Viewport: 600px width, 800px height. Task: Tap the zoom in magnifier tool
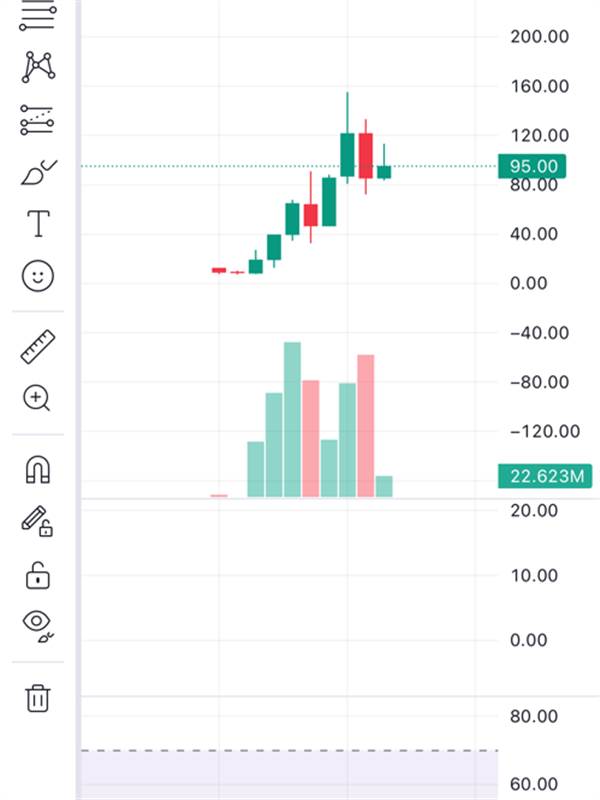(x=38, y=398)
